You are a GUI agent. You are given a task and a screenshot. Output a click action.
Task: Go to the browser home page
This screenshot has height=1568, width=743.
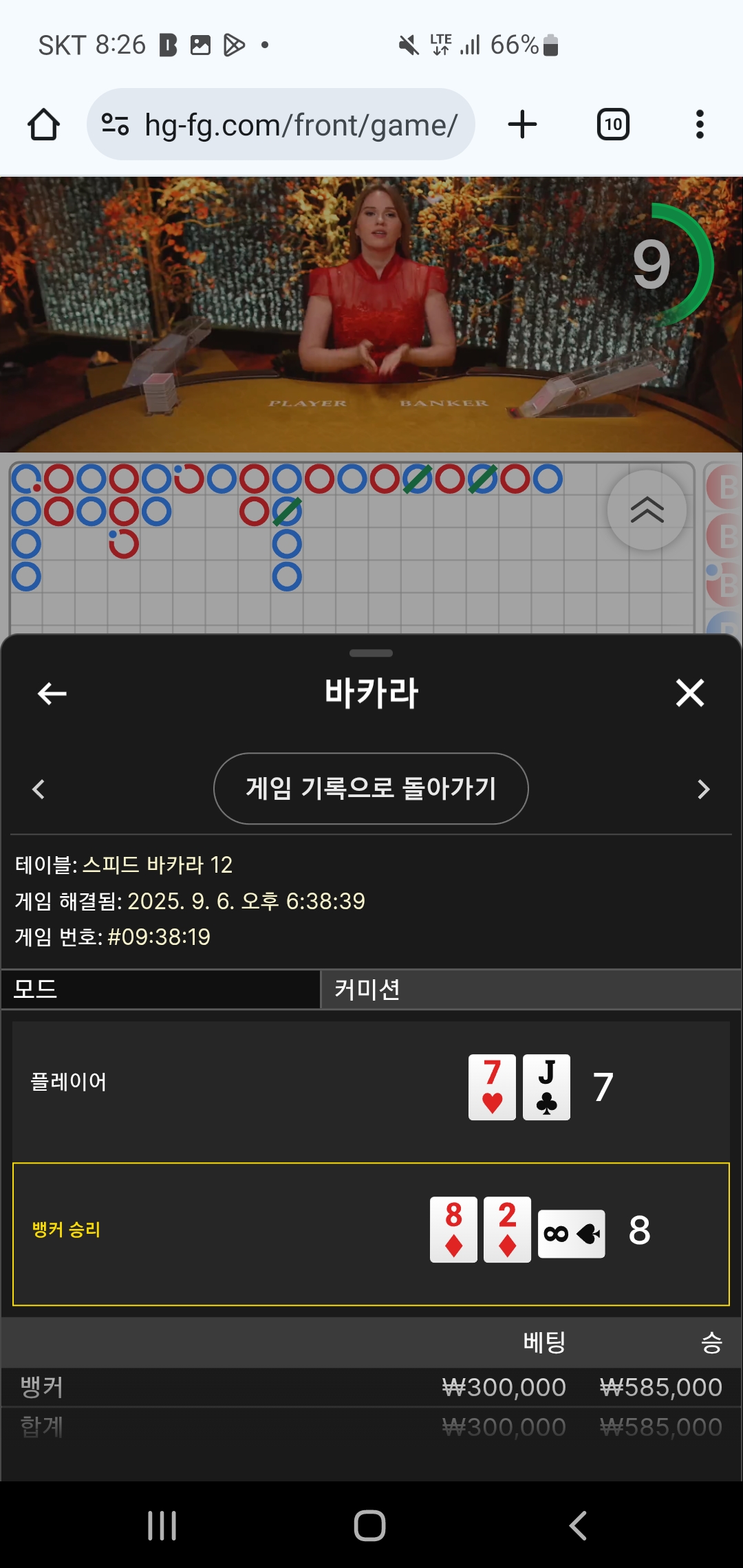point(43,124)
